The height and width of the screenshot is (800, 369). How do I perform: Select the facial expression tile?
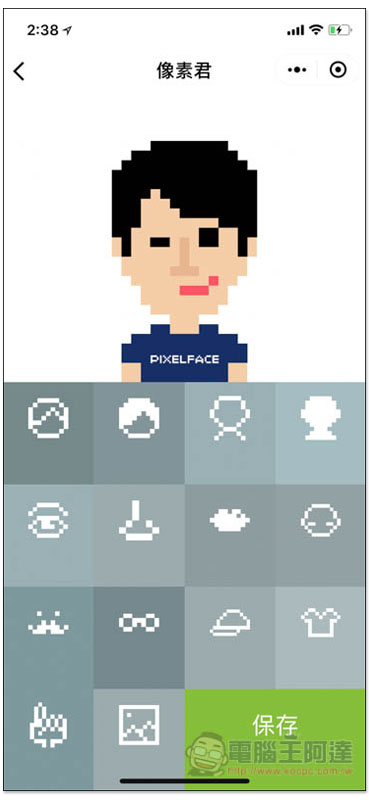(x=321, y=535)
